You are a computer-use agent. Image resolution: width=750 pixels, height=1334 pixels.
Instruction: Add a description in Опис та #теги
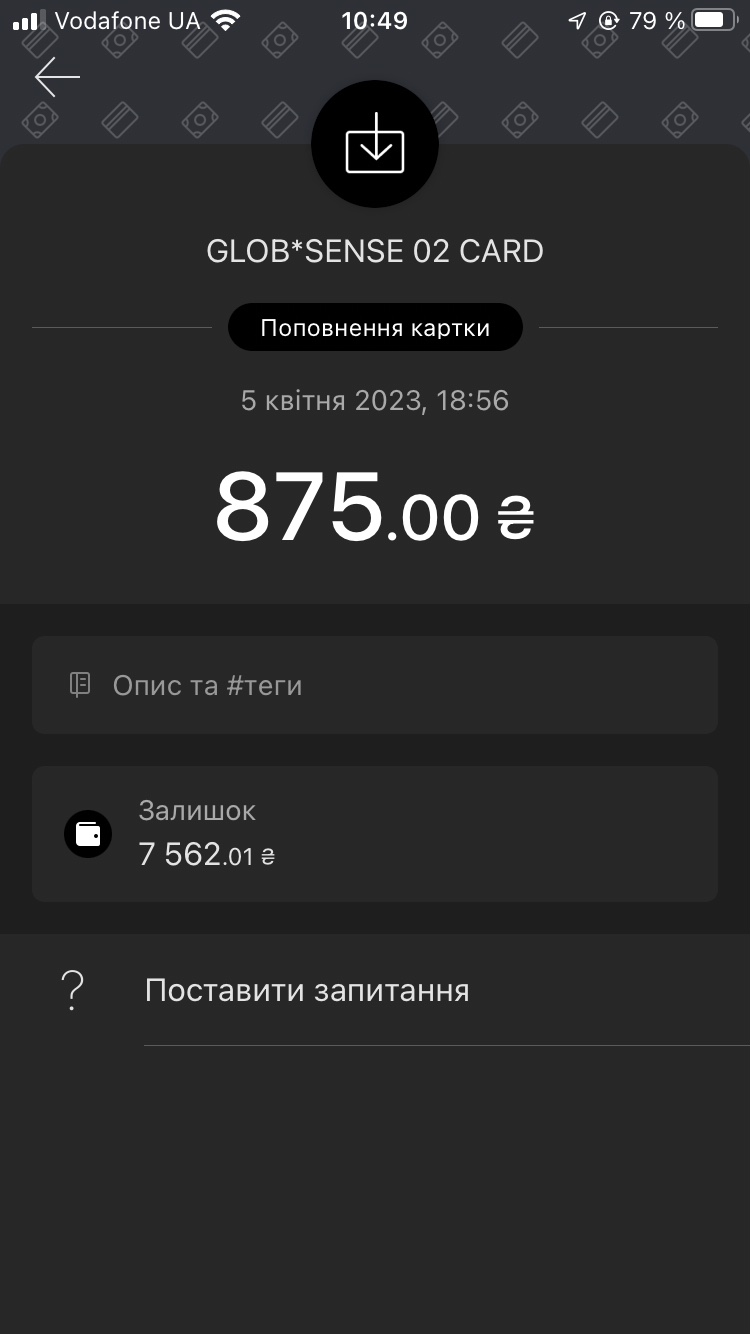point(375,685)
